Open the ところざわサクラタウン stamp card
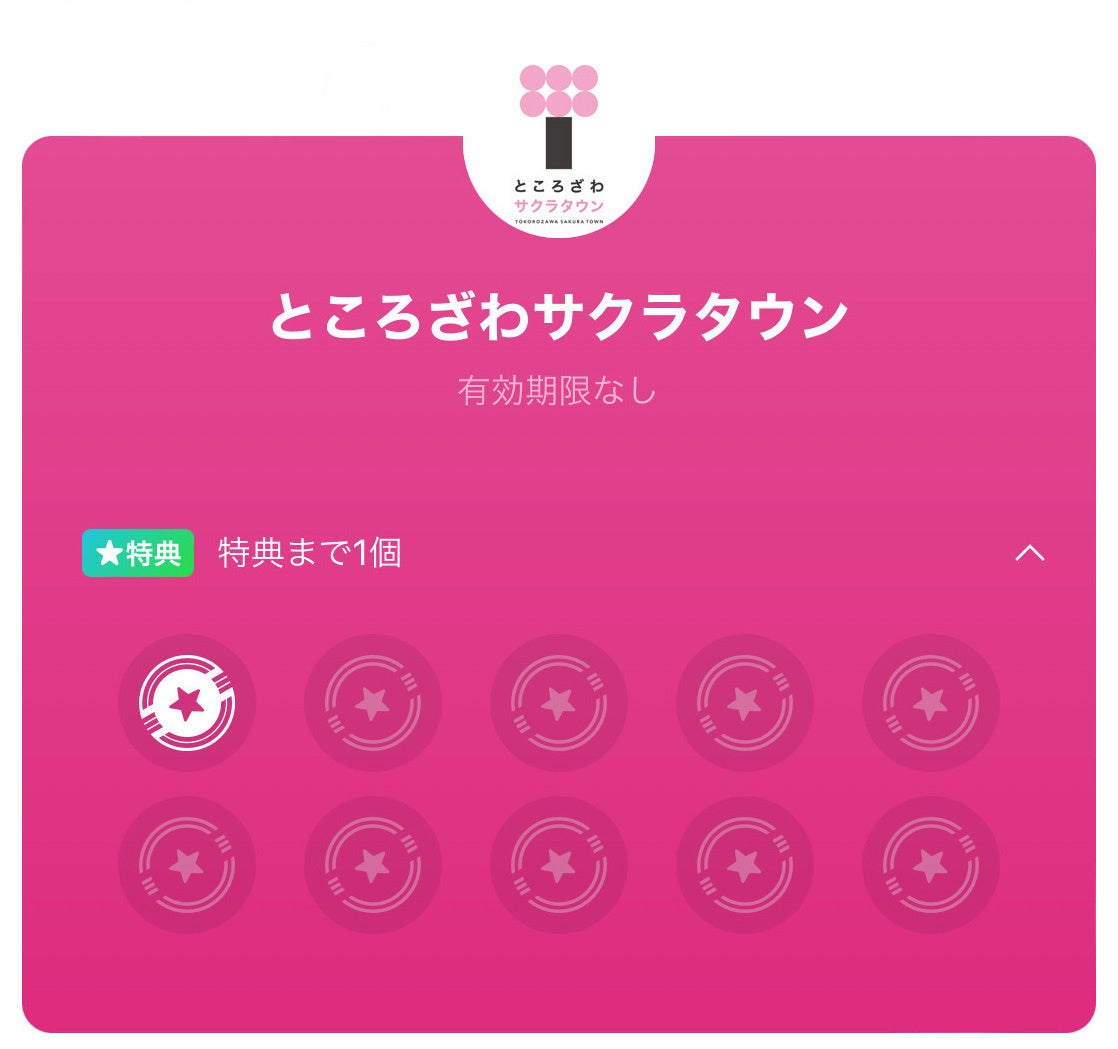 coord(558,318)
